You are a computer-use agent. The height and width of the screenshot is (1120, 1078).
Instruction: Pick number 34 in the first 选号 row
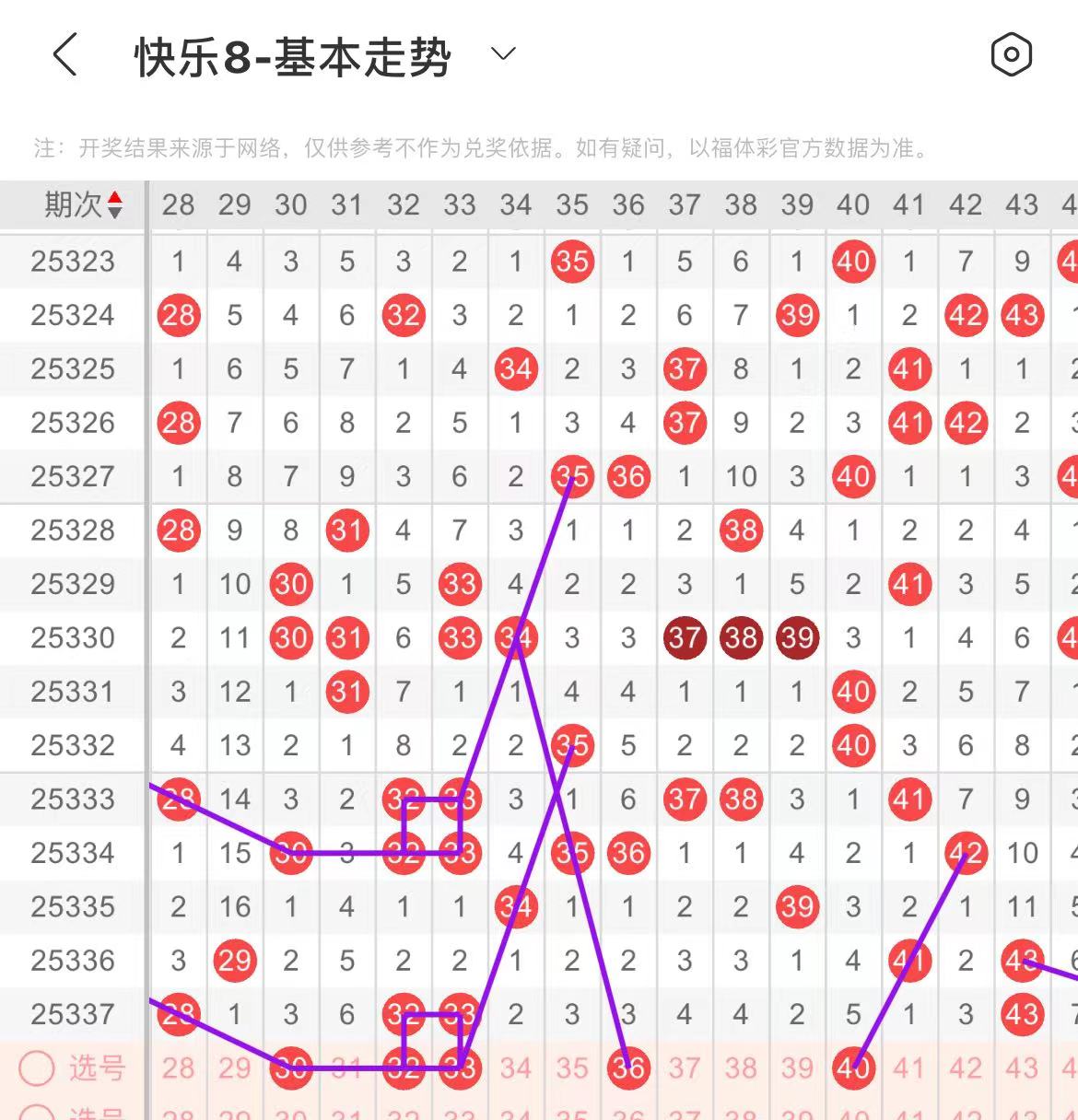[516, 1068]
